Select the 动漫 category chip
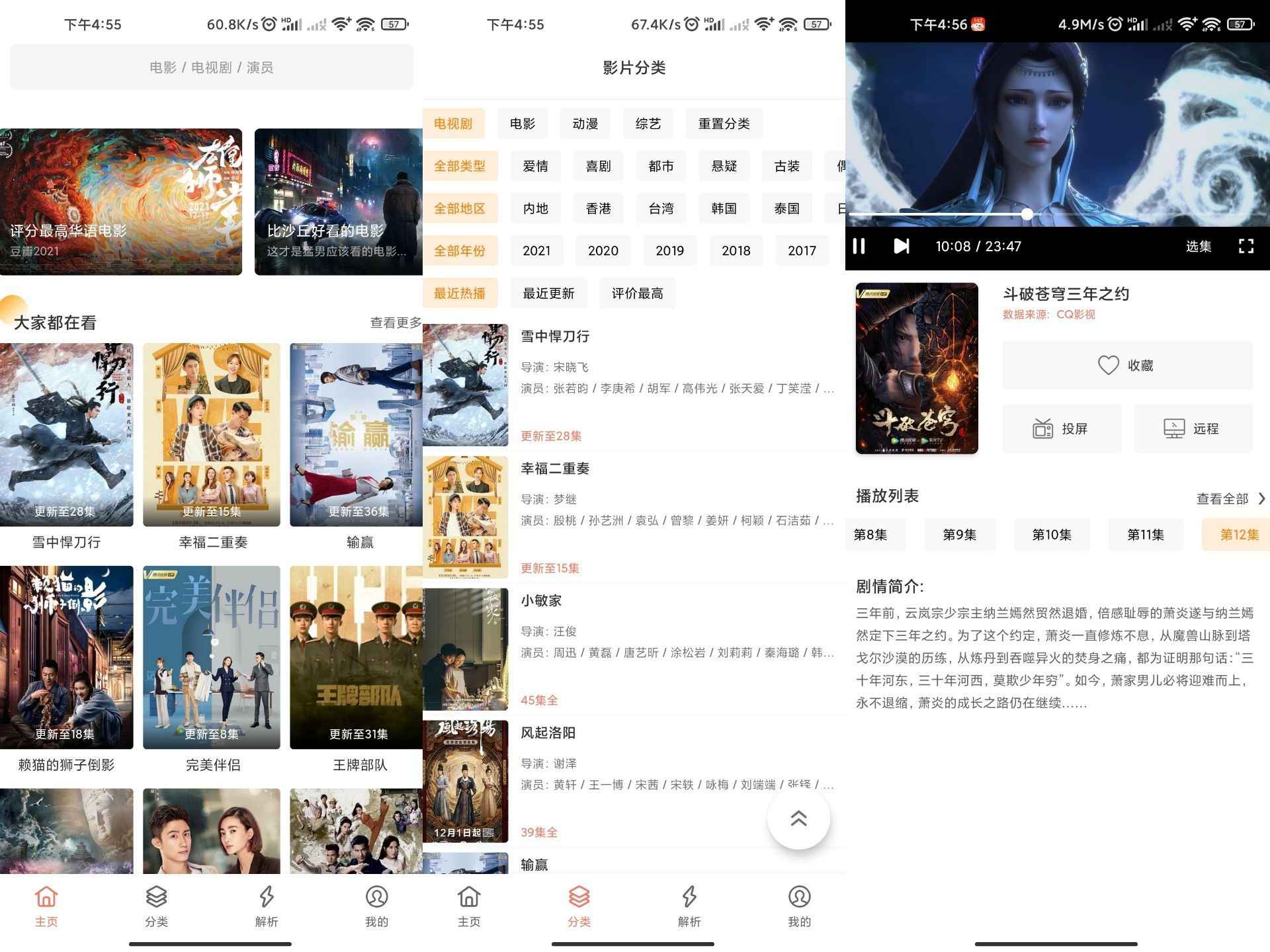The image size is (1270, 952). click(x=585, y=124)
